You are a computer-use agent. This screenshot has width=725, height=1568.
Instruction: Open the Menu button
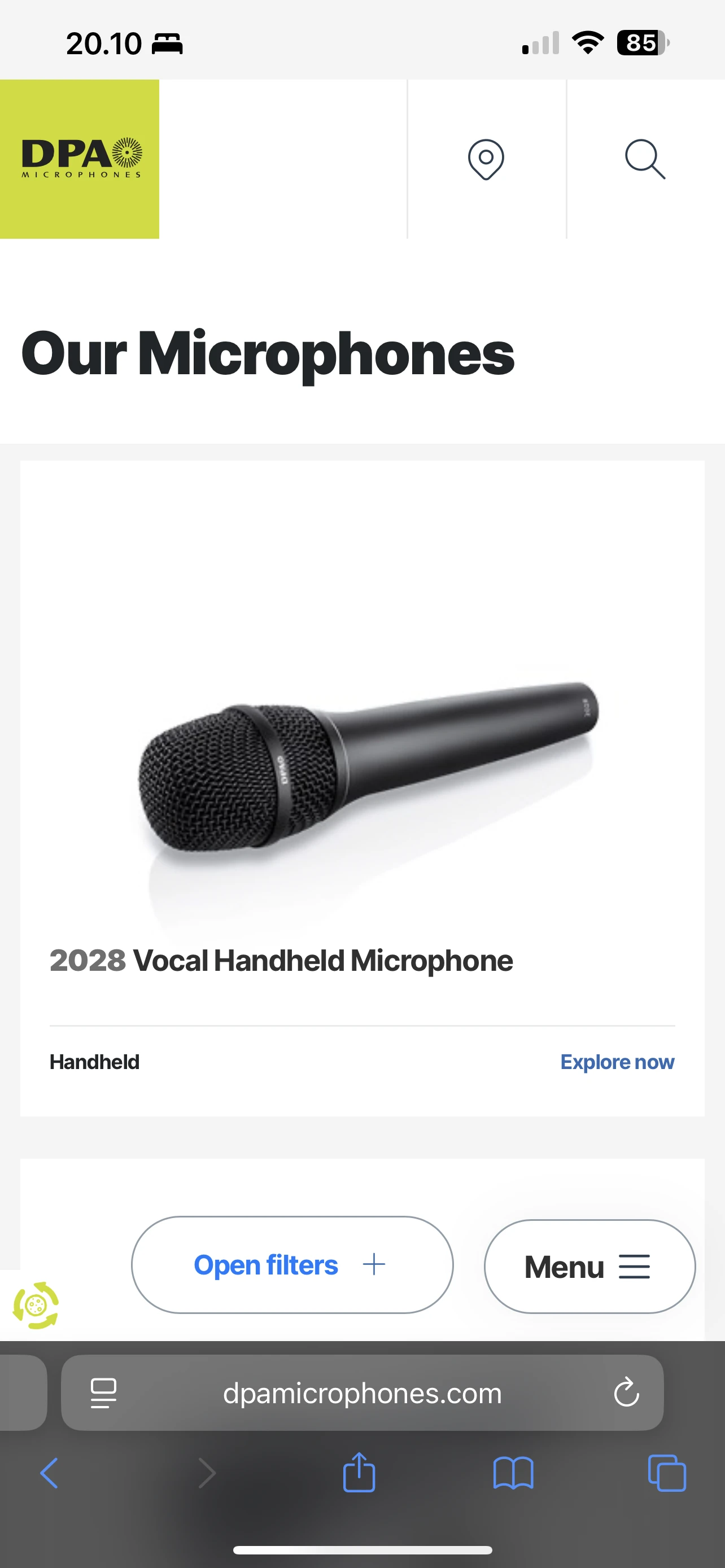point(589,1267)
